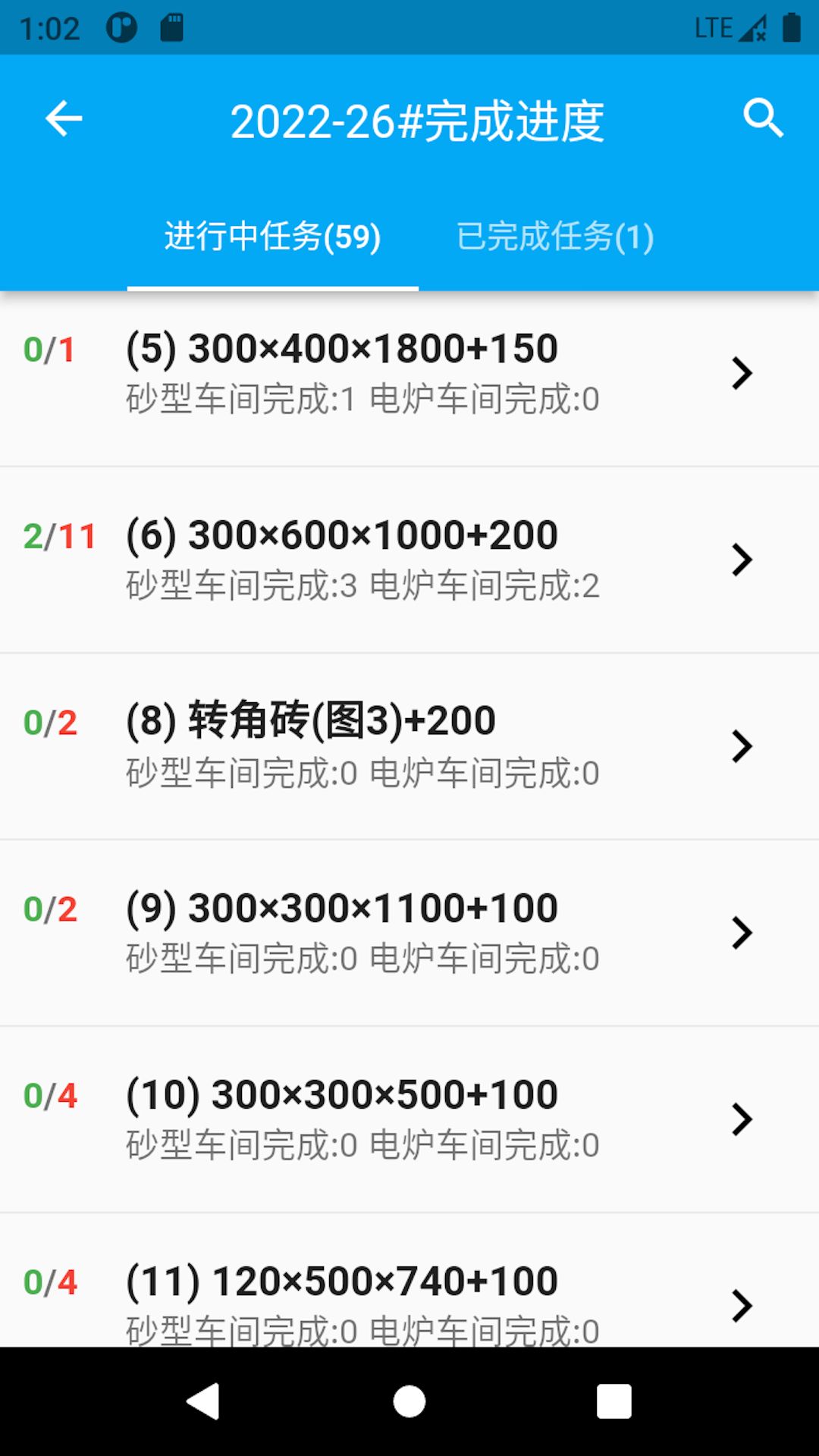Click the back arrow in the title bar
The image size is (819, 1456).
(63, 119)
